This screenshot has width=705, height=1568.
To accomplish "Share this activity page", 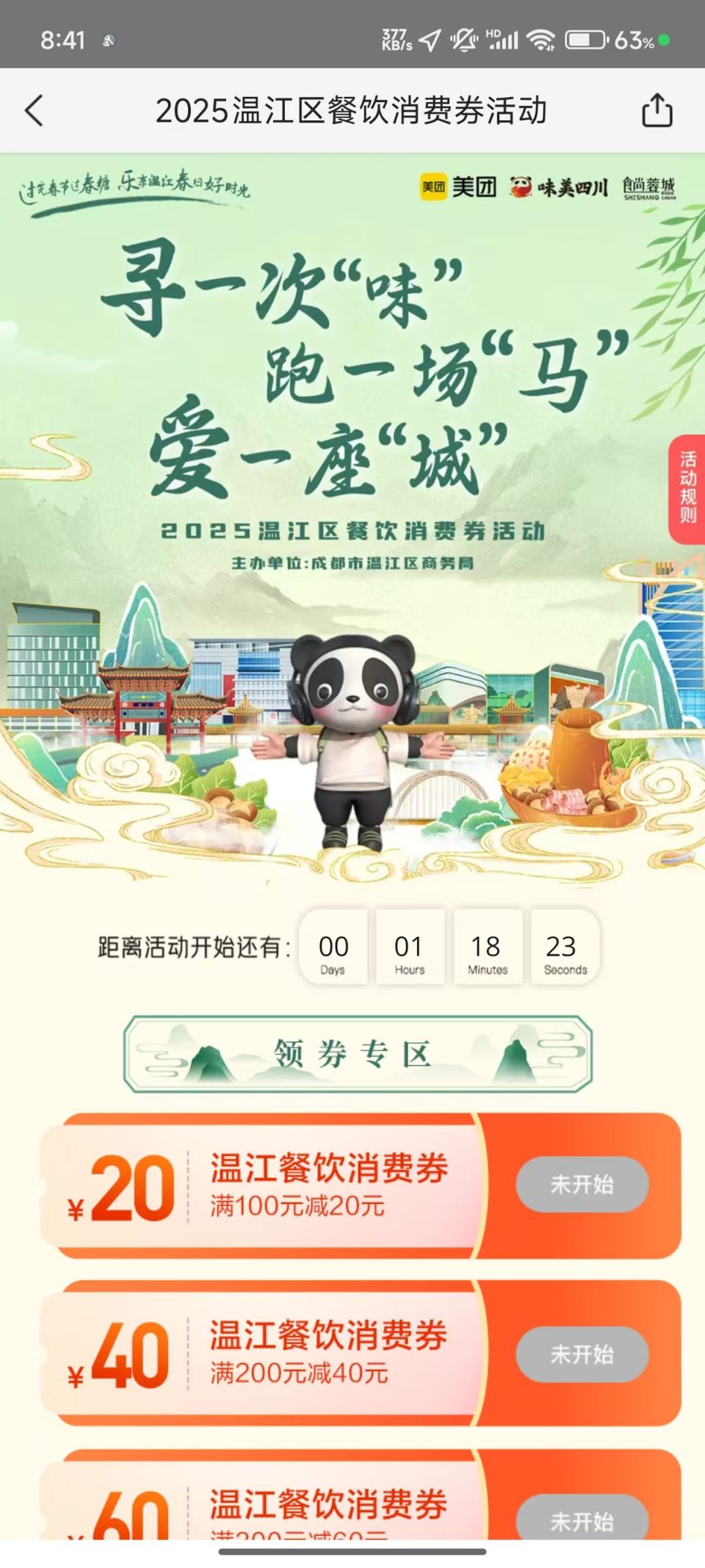I will 657,111.
